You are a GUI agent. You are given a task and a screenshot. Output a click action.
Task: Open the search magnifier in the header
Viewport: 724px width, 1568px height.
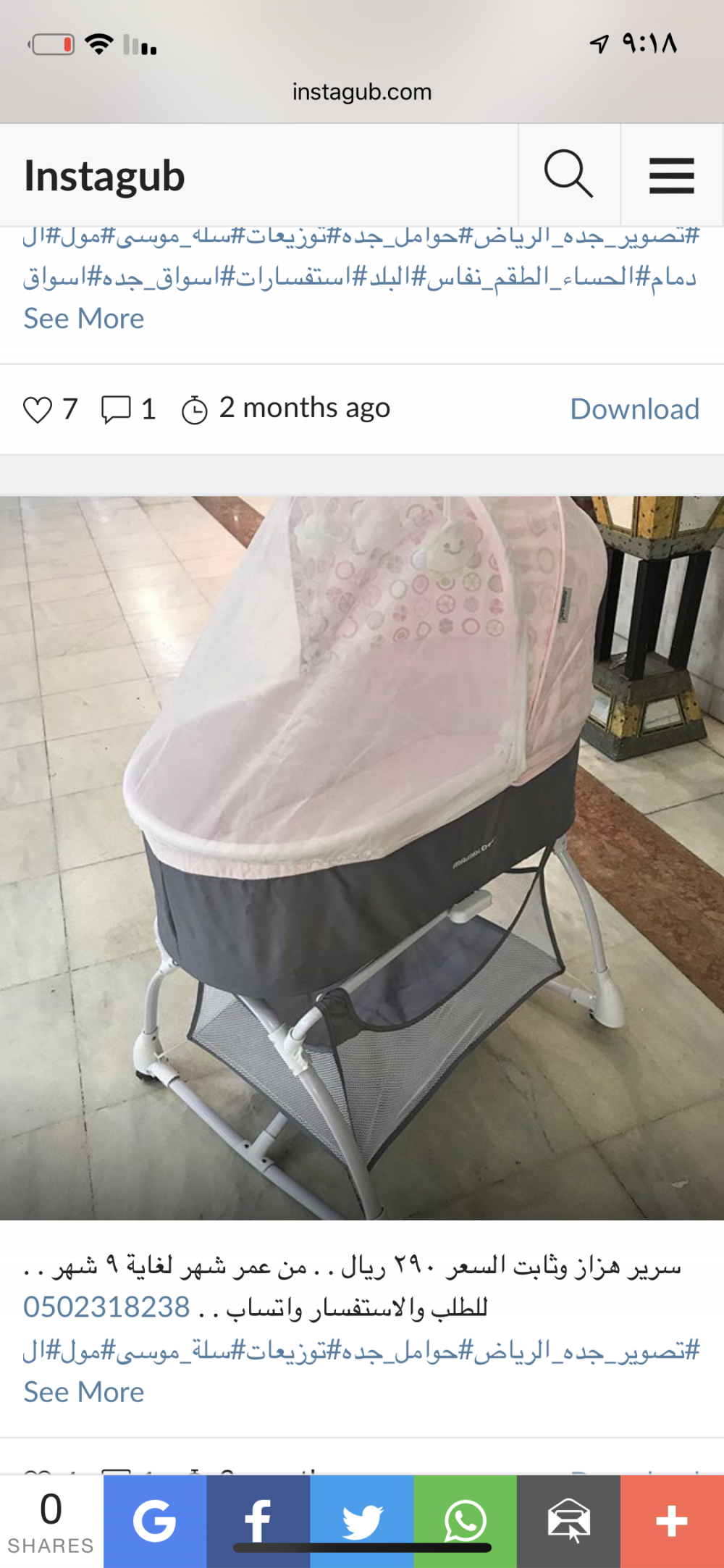point(569,175)
